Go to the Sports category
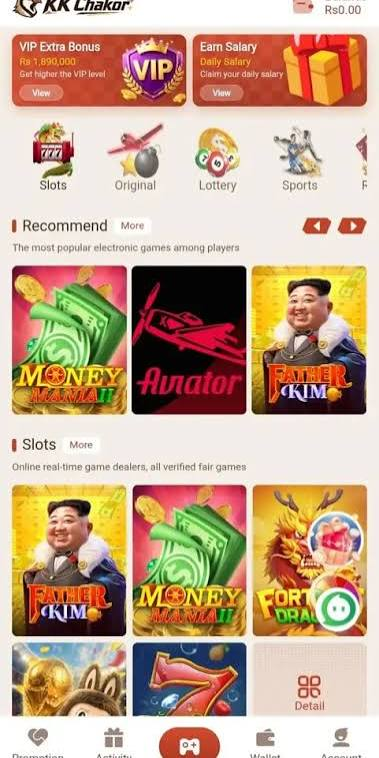This screenshot has height=758, width=379. coord(300,158)
